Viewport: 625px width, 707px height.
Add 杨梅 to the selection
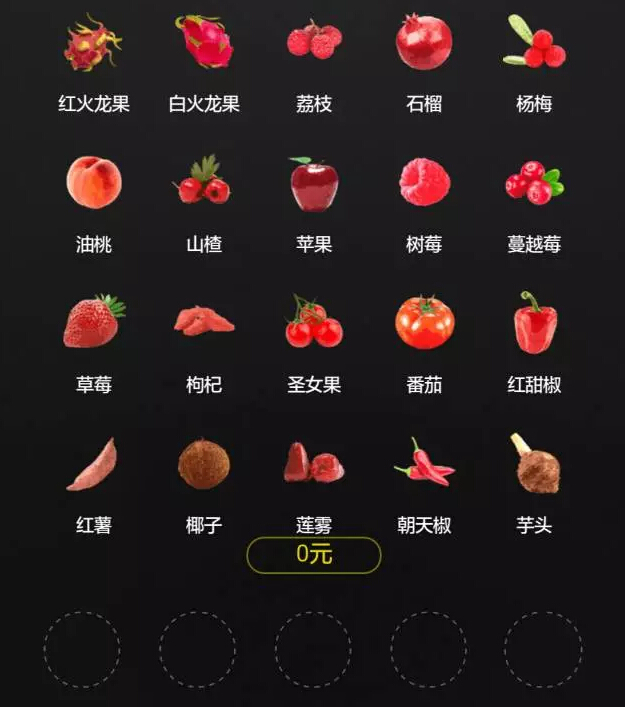point(534,43)
